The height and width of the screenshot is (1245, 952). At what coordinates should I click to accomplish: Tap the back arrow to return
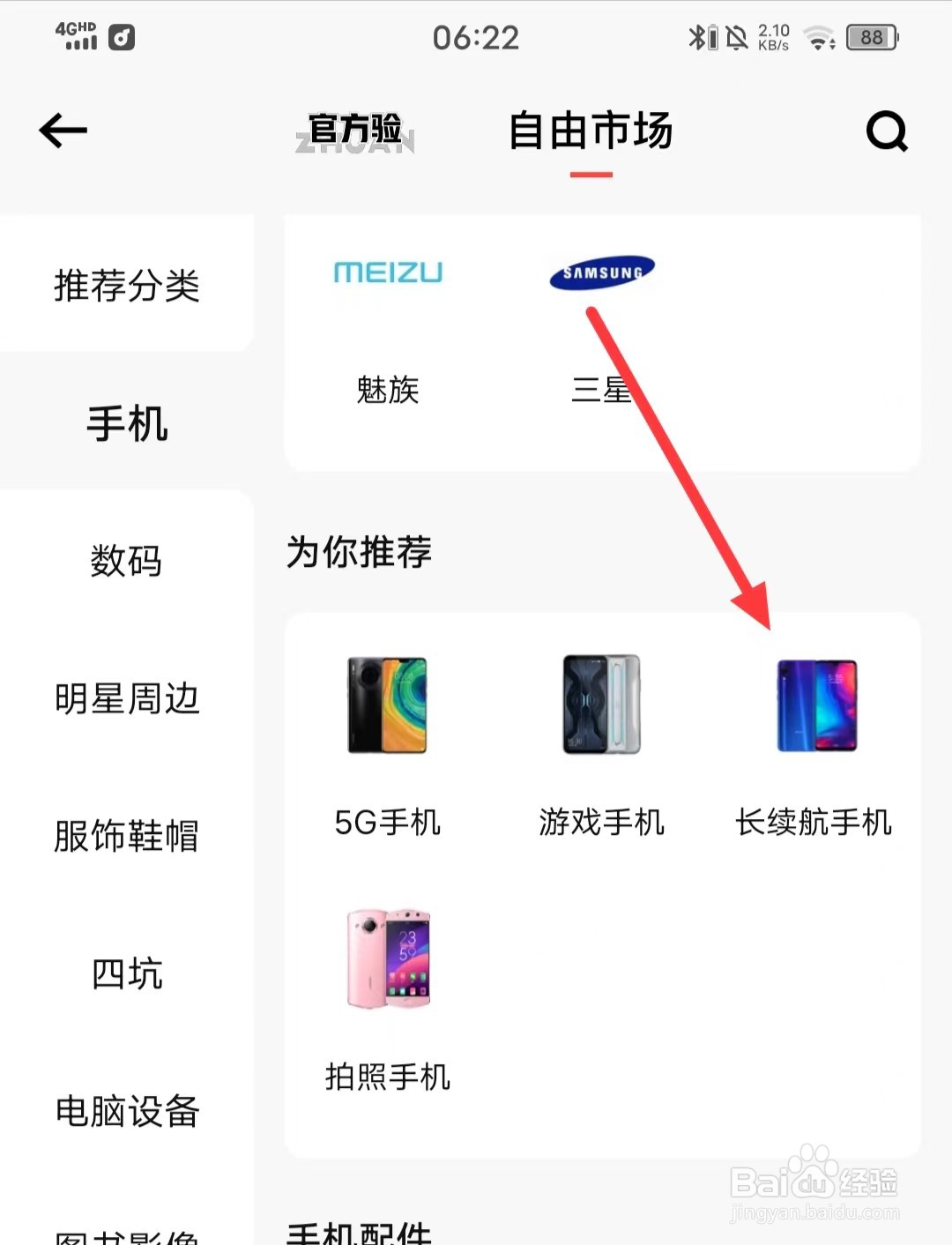pyautogui.click(x=62, y=130)
